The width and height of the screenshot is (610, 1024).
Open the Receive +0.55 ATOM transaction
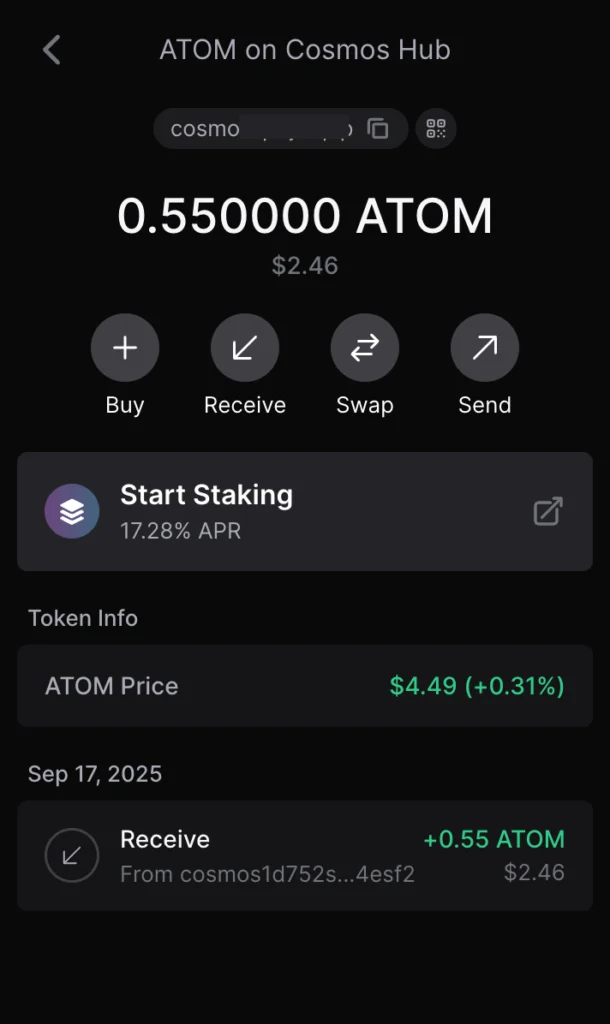coord(304,855)
